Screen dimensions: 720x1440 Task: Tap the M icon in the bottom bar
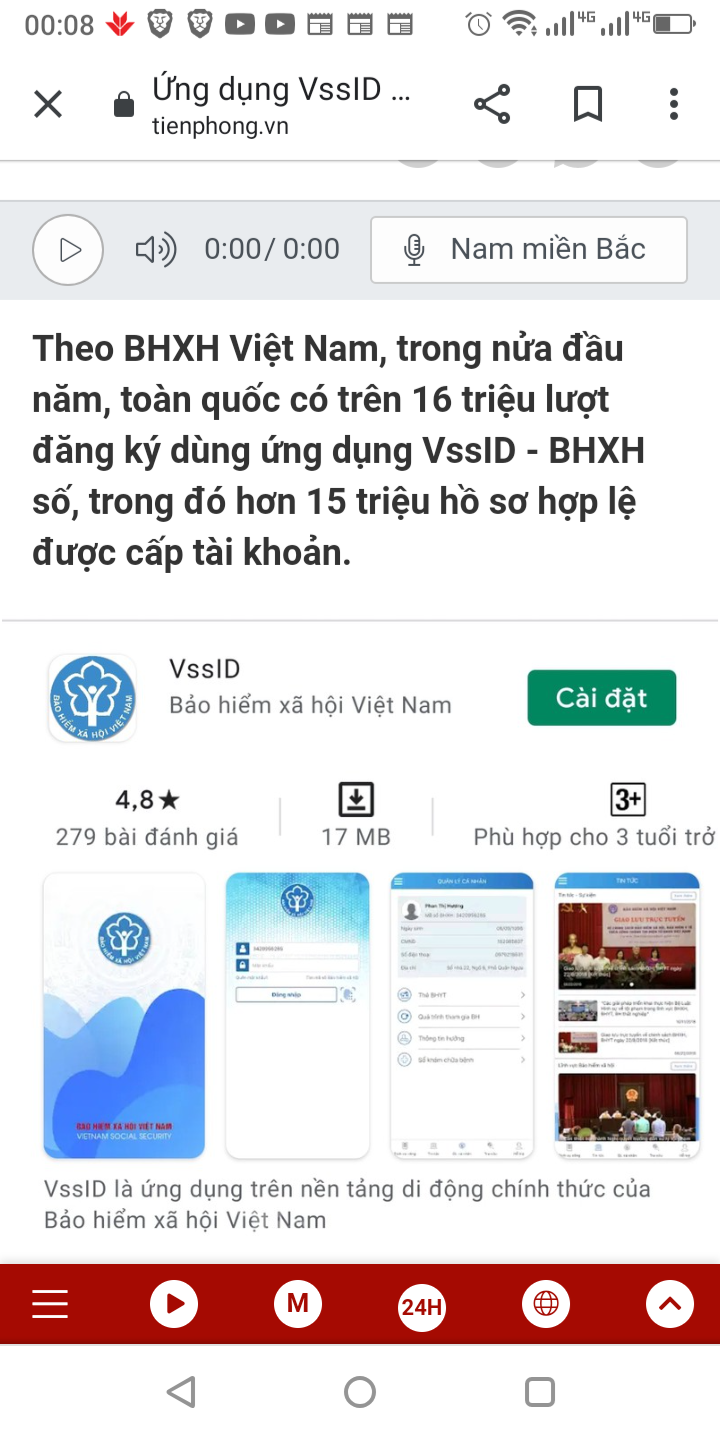pos(298,1304)
